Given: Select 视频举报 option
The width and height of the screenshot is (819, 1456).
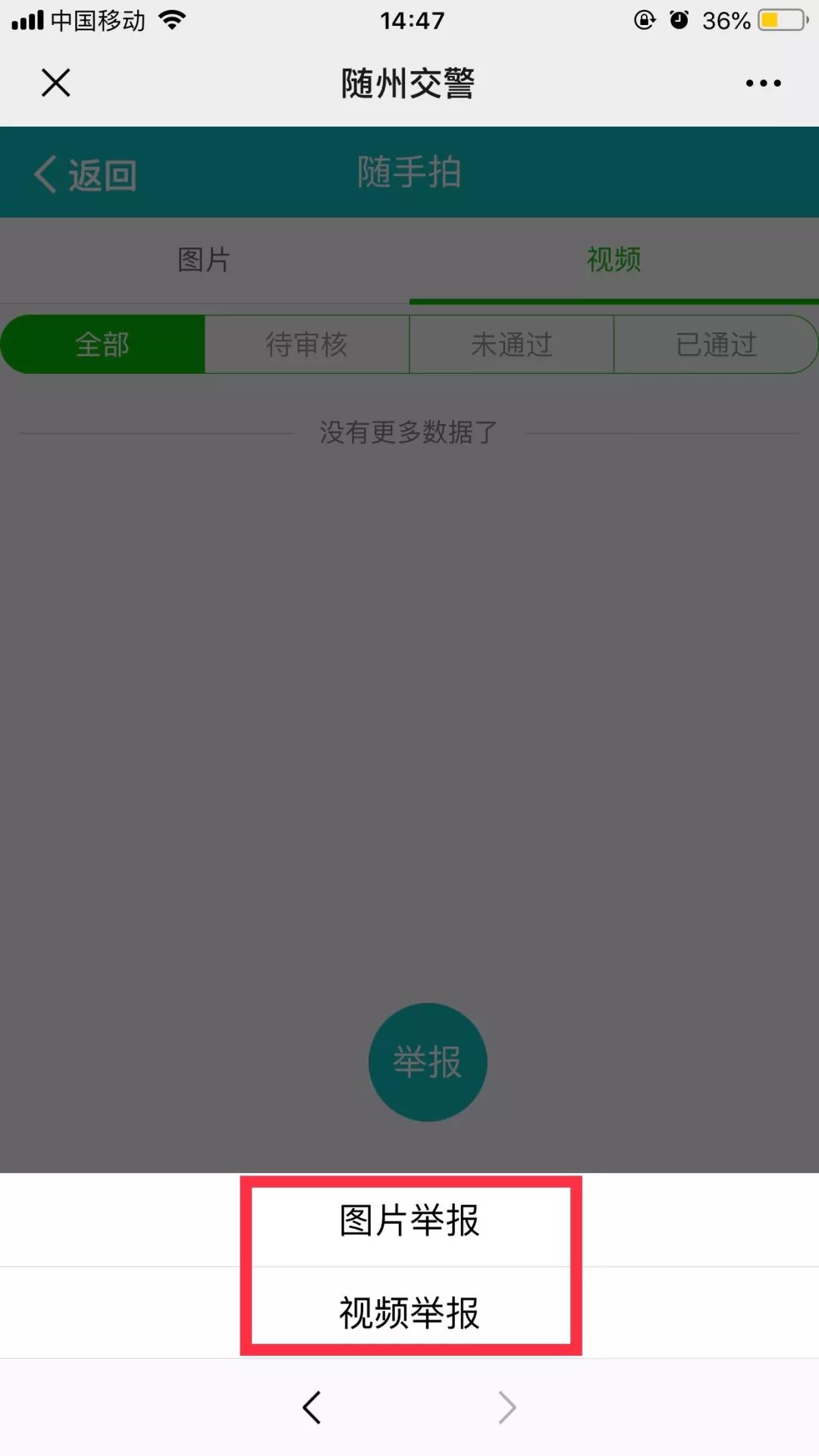Looking at the screenshot, I should coord(409,1313).
